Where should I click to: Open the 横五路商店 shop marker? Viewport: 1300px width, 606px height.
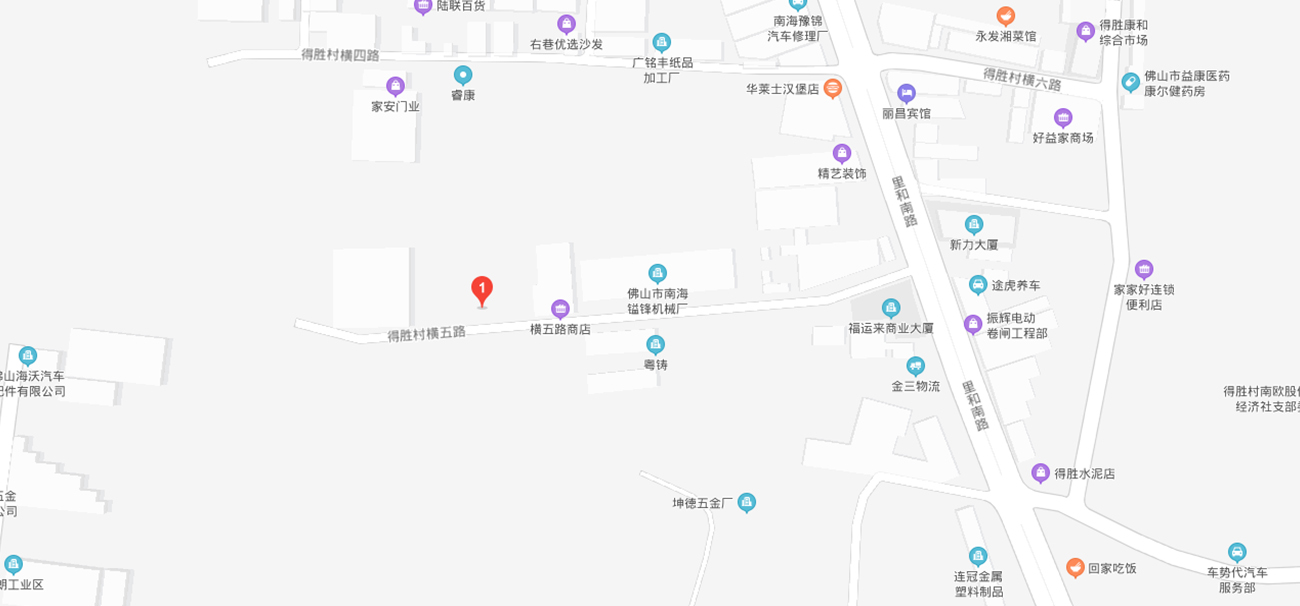pos(560,308)
